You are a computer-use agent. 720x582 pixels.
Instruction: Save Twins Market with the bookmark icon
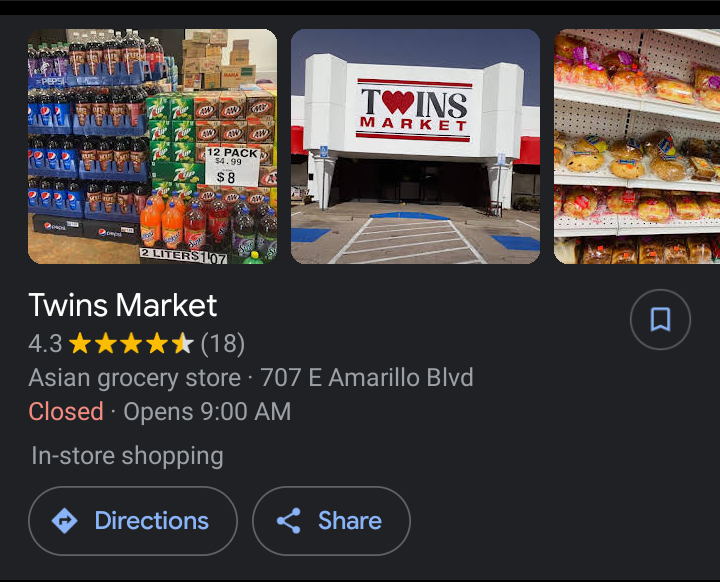click(x=660, y=319)
